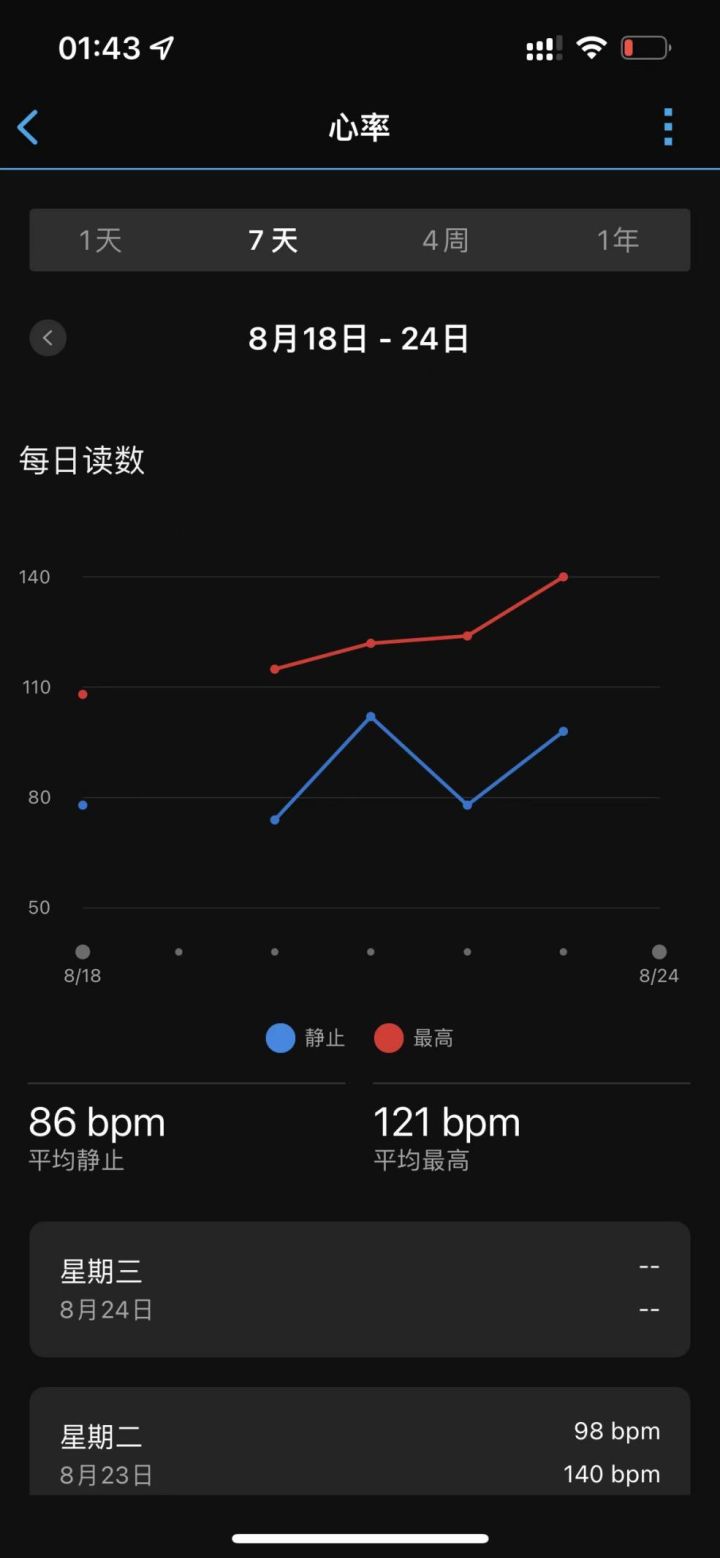Switch to the 1天 view
Screen dimensions: 720x1558
(100, 240)
